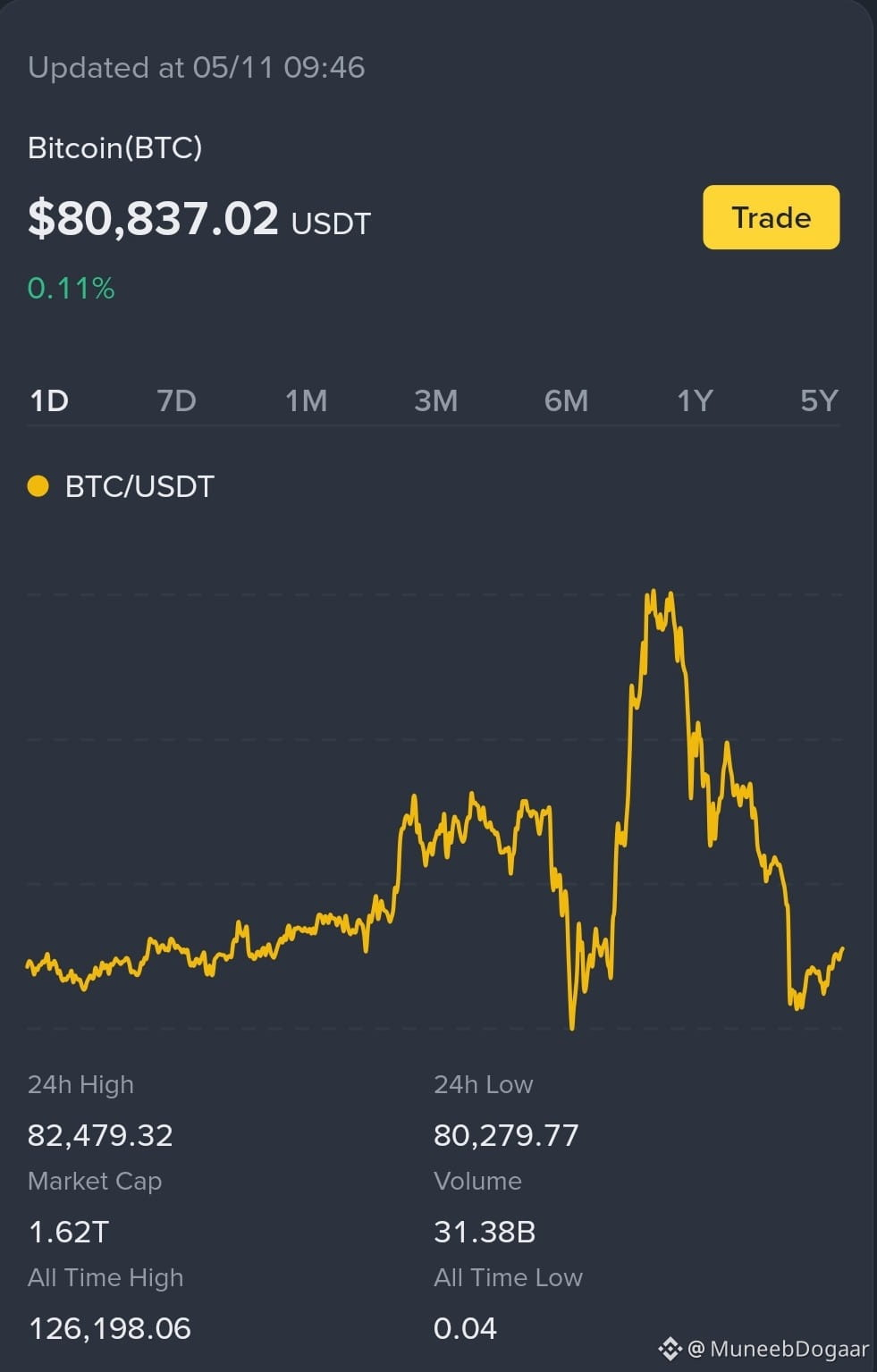
Task: View the 1Y price history
Action: (x=695, y=400)
